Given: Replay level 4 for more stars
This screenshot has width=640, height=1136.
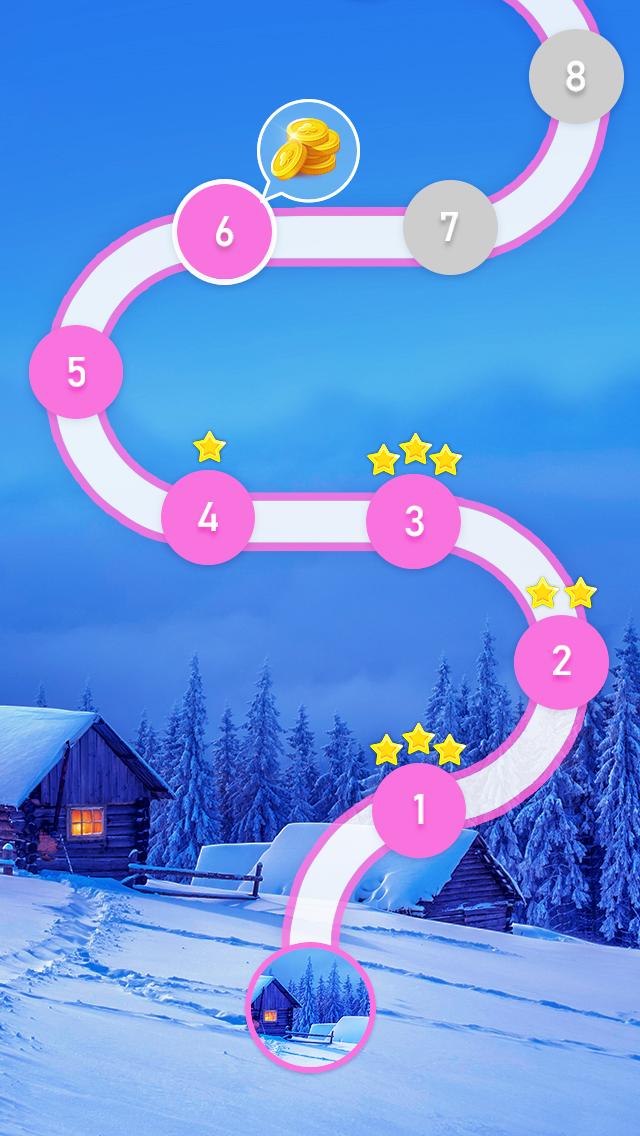Looking at the screenshot, I should [208, 518].
